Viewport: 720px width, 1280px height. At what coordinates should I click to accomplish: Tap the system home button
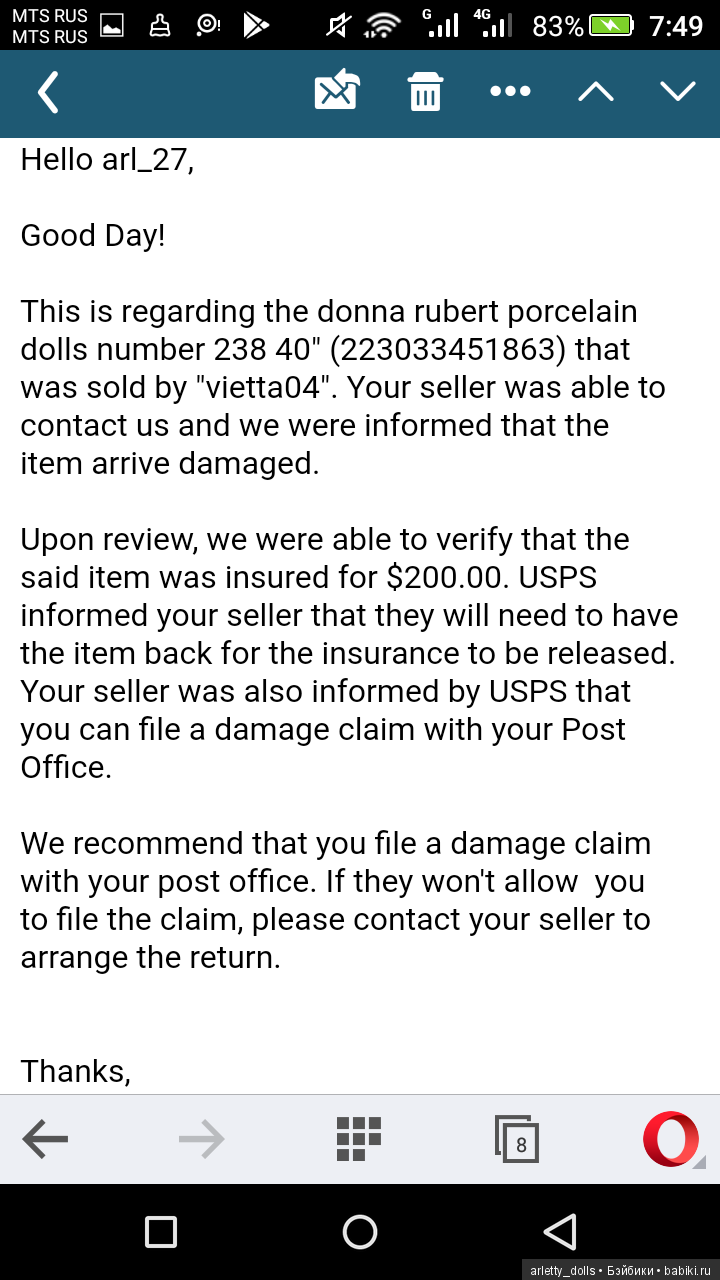tap(360, 1232)
